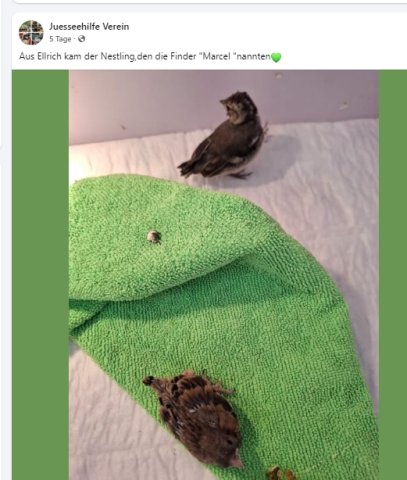Image resolution: width=407 pixels, height=480 pixels.
Task: Open the nestling bird photo
Action: [224, 275]
